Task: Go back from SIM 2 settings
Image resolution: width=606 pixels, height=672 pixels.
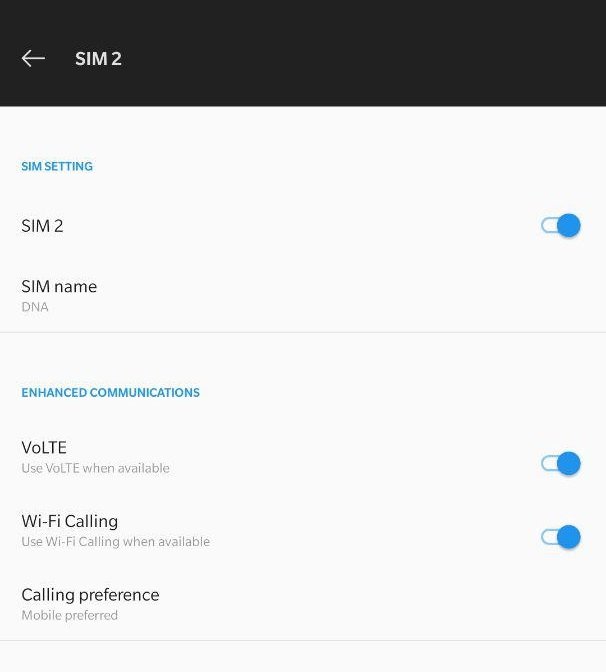Action: 33,58
